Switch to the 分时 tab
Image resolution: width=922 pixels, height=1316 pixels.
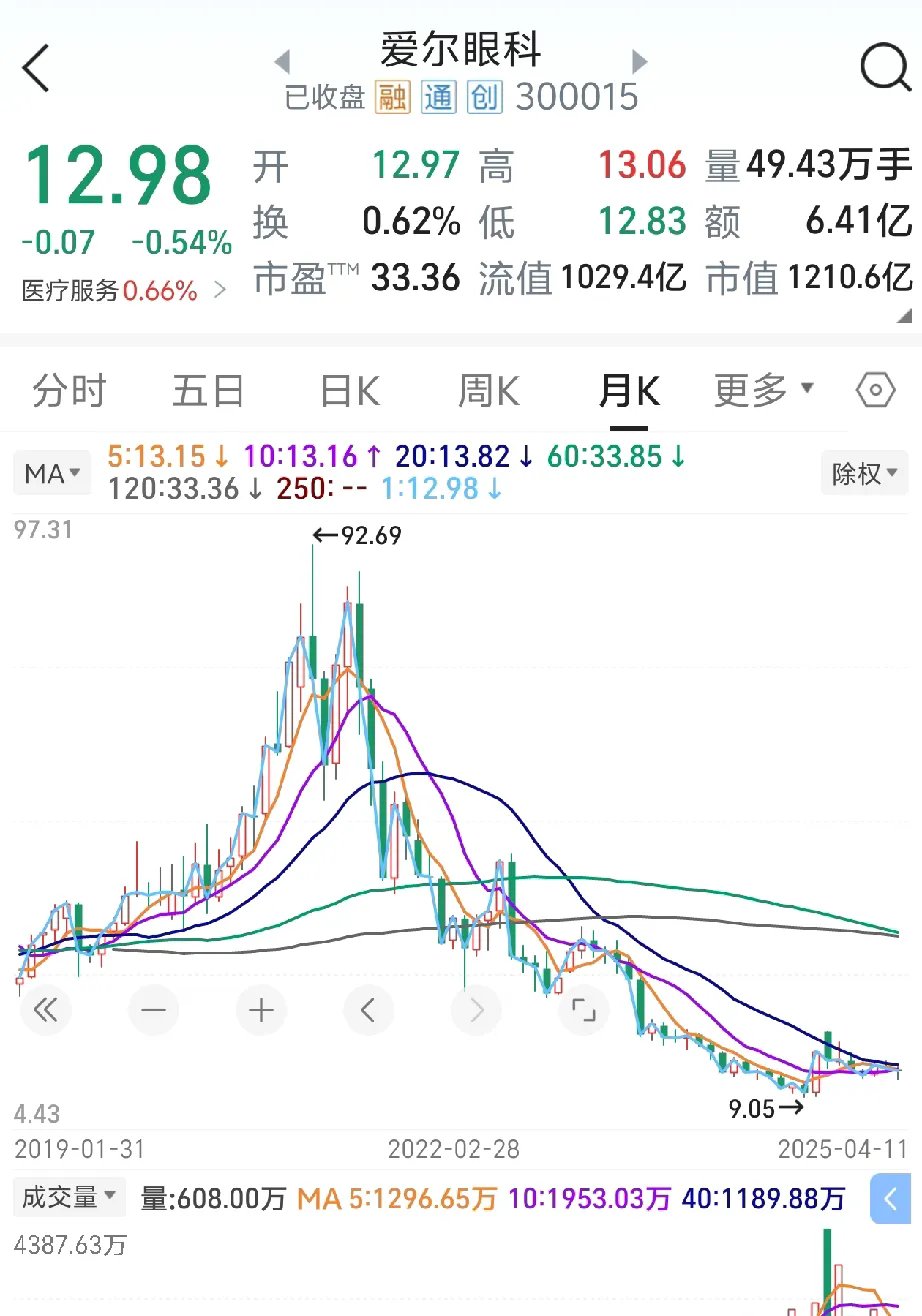[69, 391]
